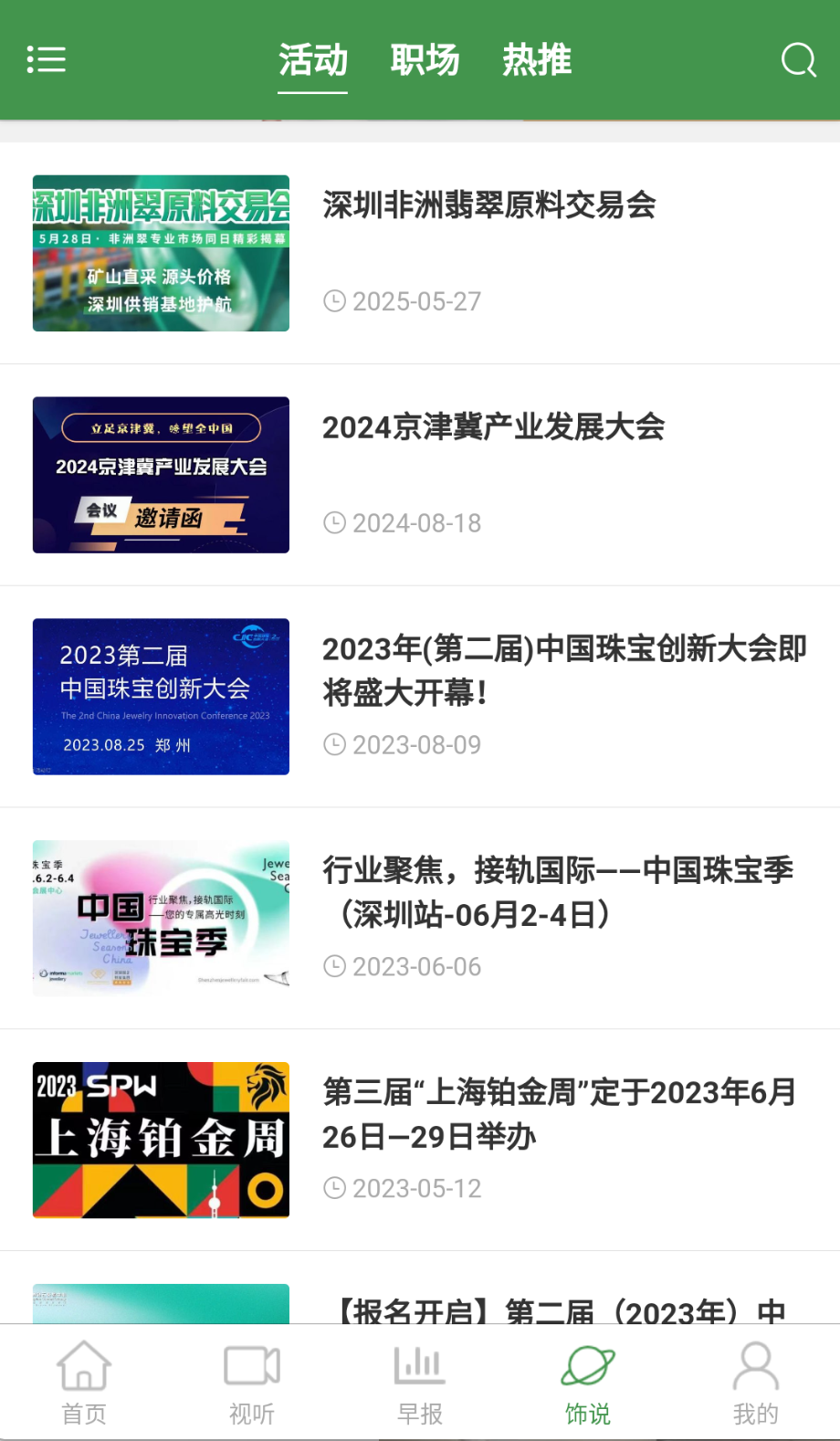Click the clock icon beside 2023-08-09

pyautogui.click(x=334, y=744)
